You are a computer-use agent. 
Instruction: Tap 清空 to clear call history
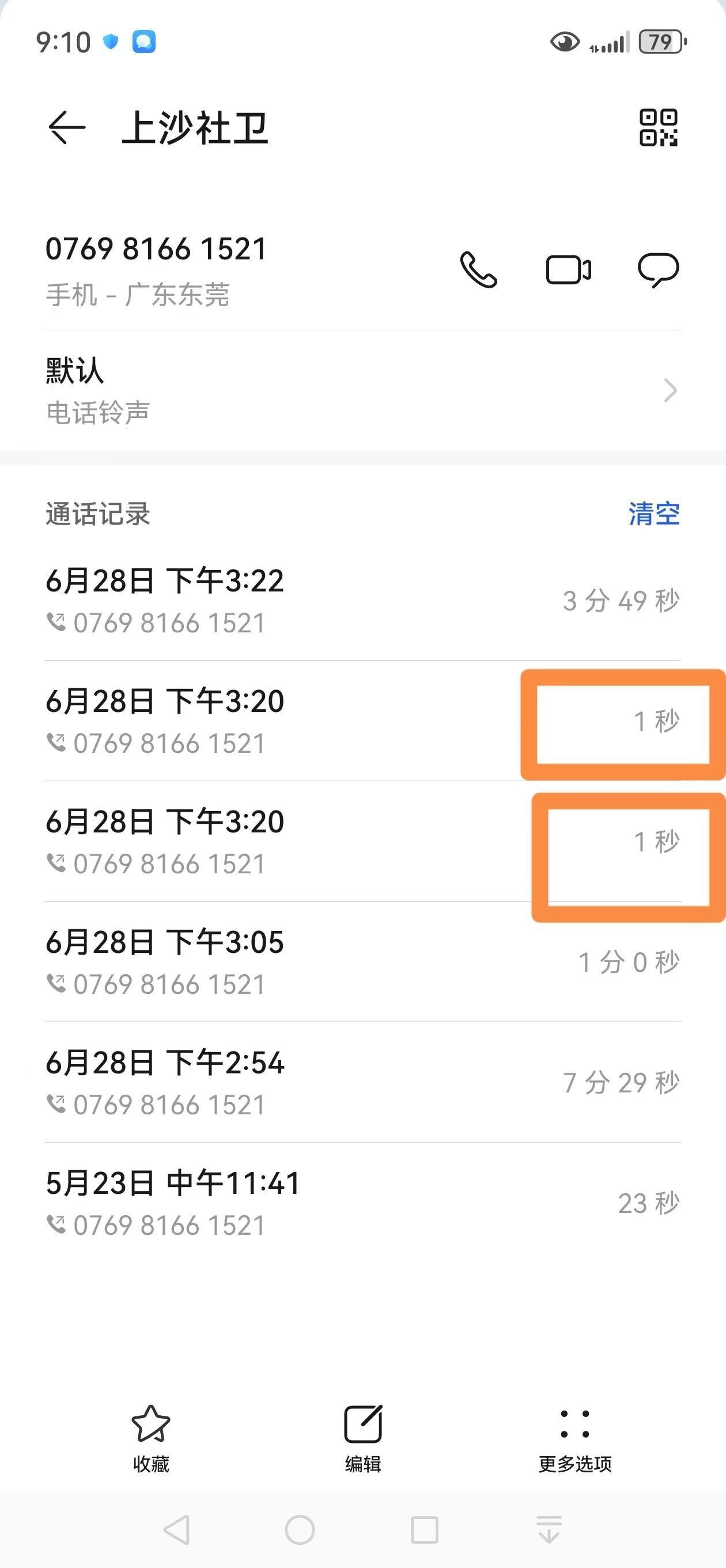pyautogui.click(x=653, y=514)
